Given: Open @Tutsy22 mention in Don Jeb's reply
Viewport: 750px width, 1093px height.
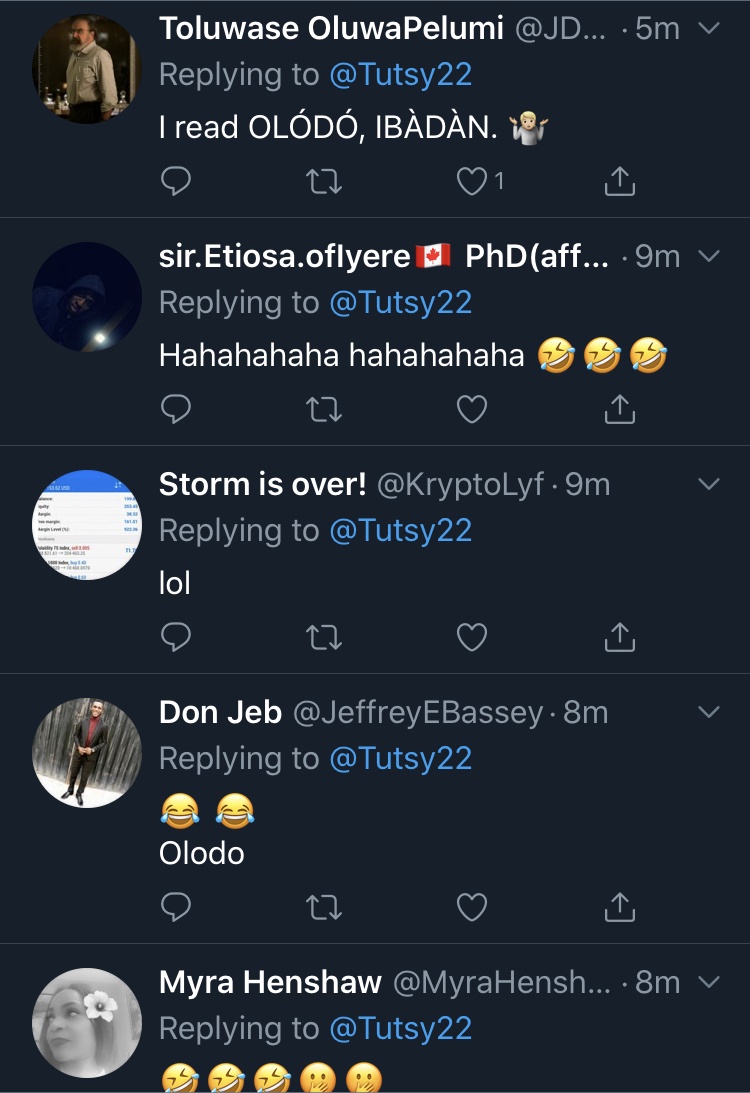Looking at the screenshot, I should coord(400,759).
